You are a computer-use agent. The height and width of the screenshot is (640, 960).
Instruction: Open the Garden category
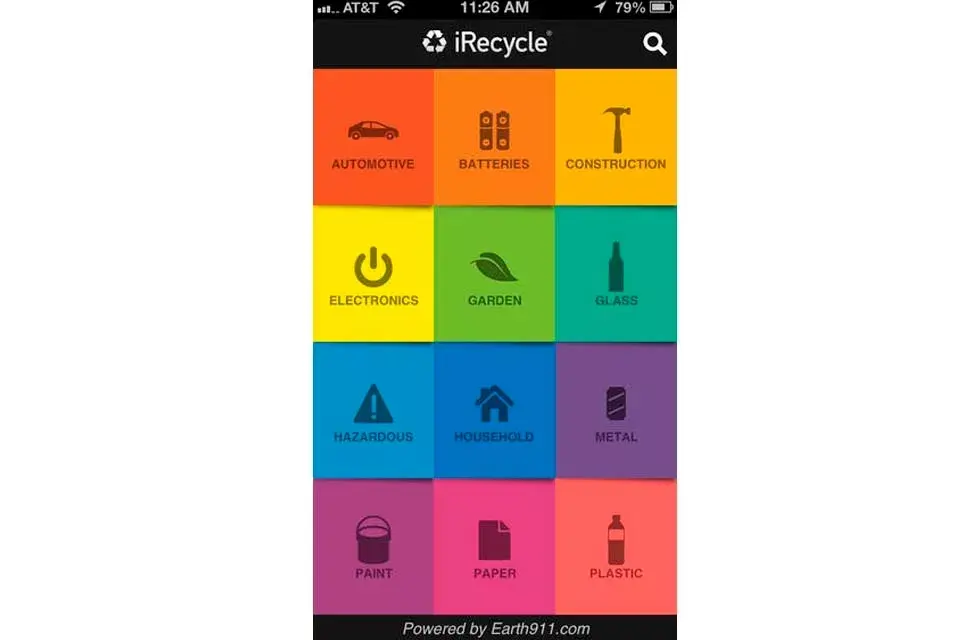[494, 275]
